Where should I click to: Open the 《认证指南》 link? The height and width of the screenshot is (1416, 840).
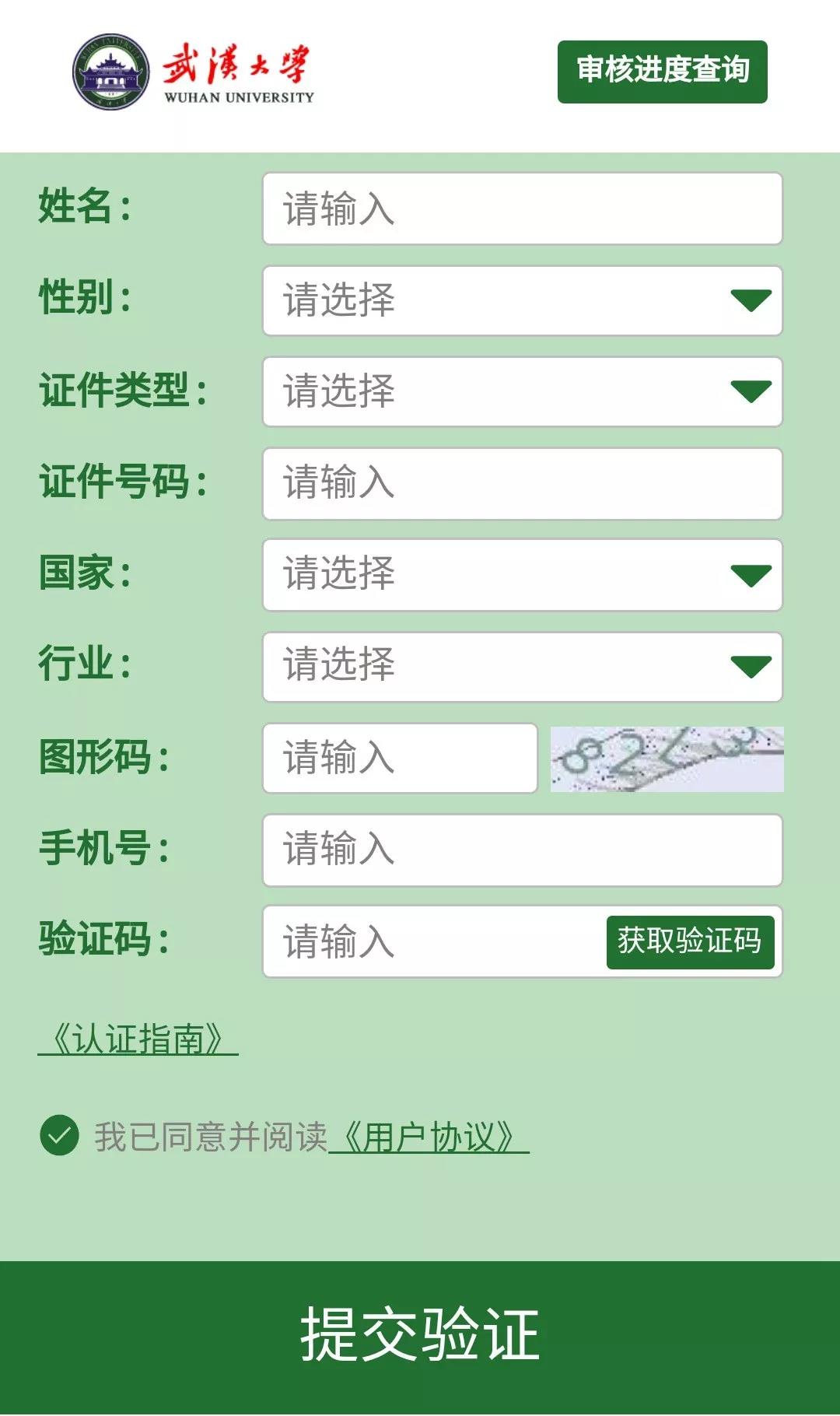(138, 1039)
